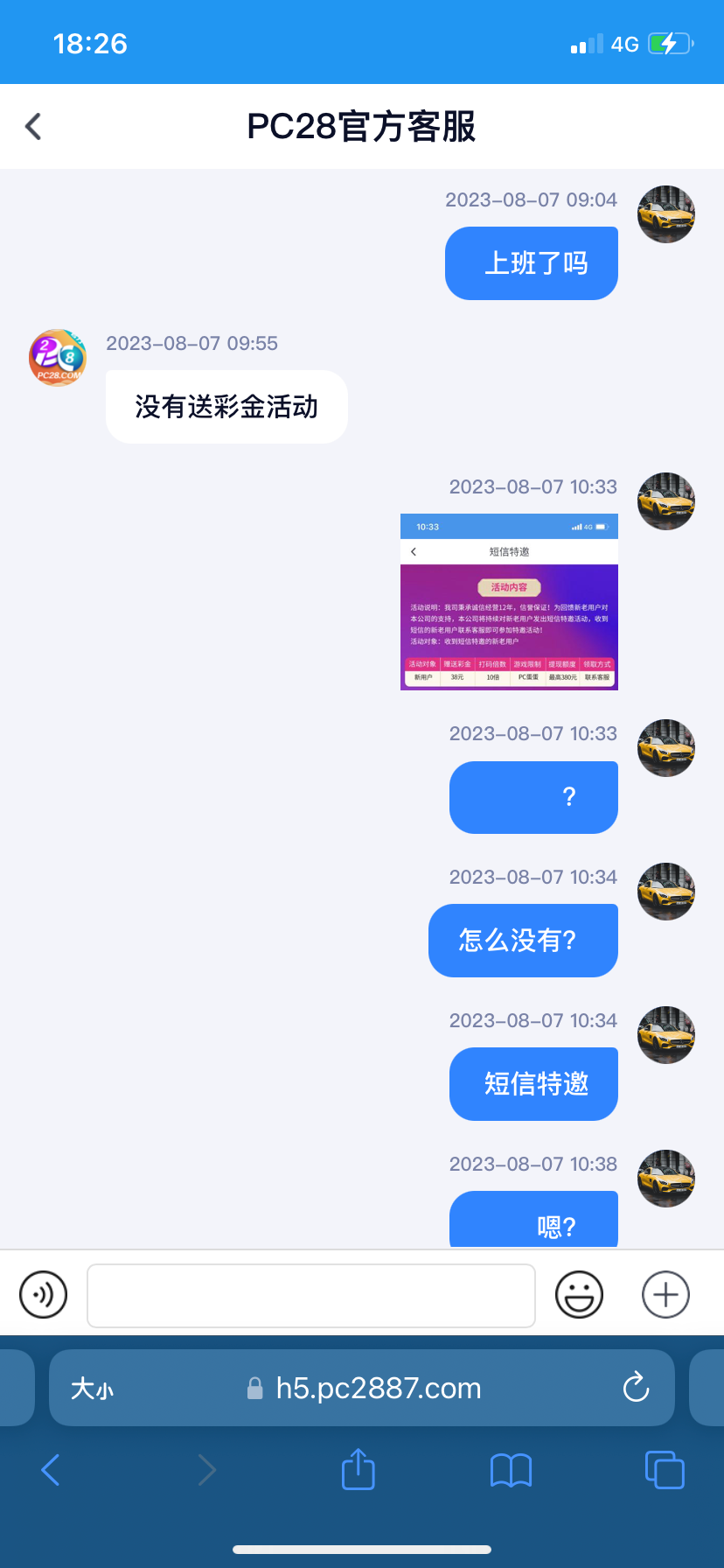This screenshot has width=724, height=1568.
Task: Tap the PC28 customer service avatar
Action: tap(57, 358)
